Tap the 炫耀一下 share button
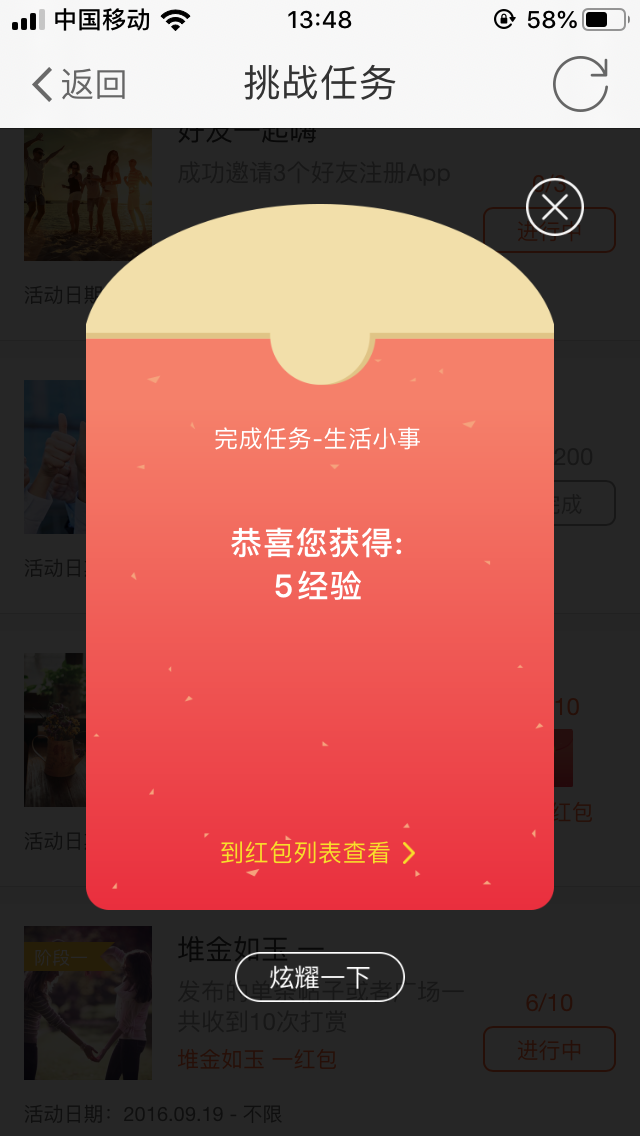Image resolution: width=640 pixels, height=1136 pixels. 319,977
